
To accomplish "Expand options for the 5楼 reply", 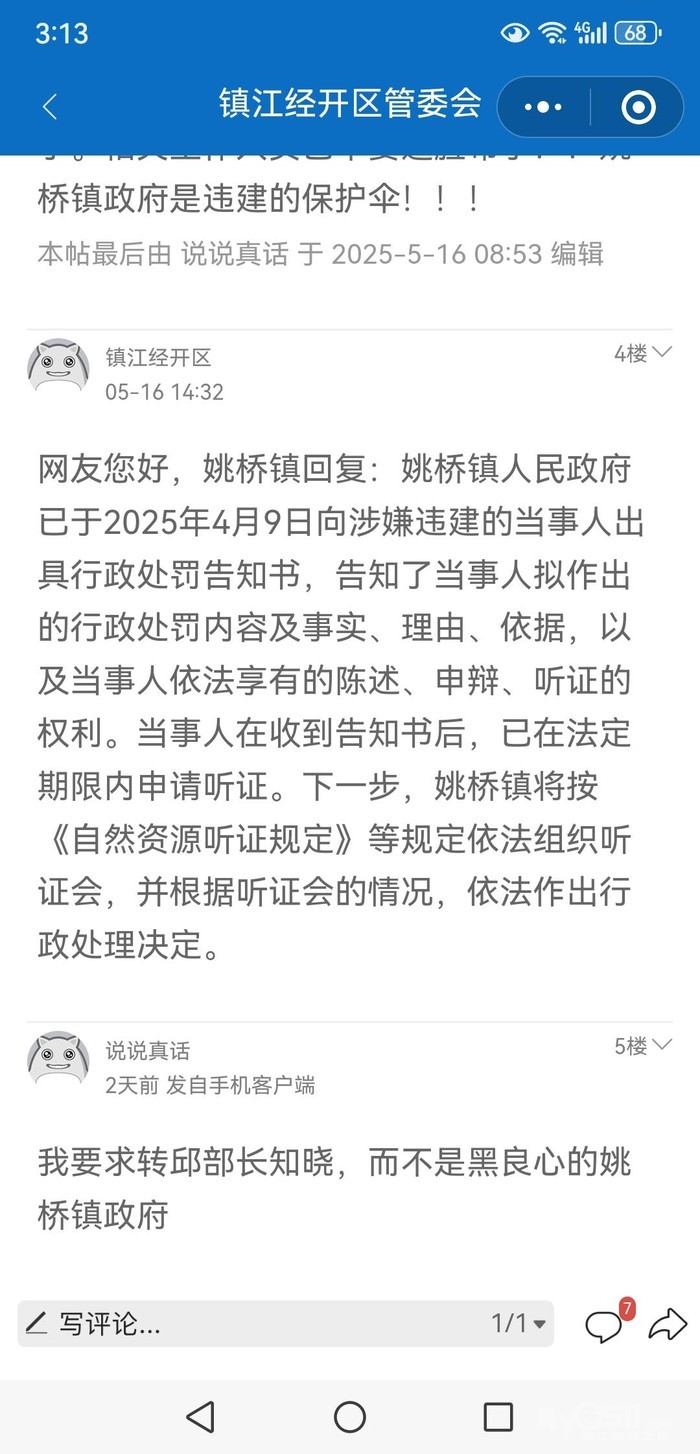I will click(x=643, y=1046).
